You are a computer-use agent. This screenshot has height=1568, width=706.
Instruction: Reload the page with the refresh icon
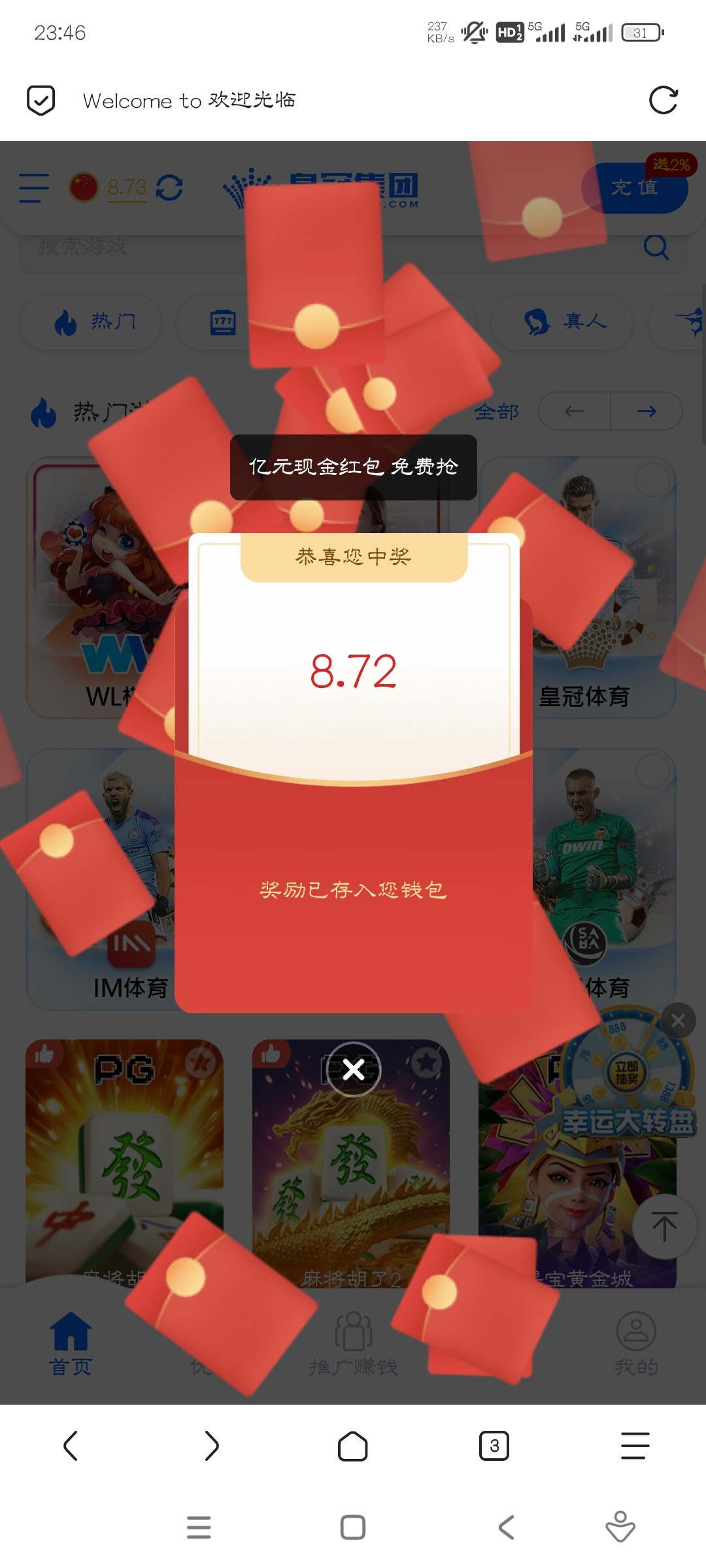pyautogui.click(x=663, y=101)
